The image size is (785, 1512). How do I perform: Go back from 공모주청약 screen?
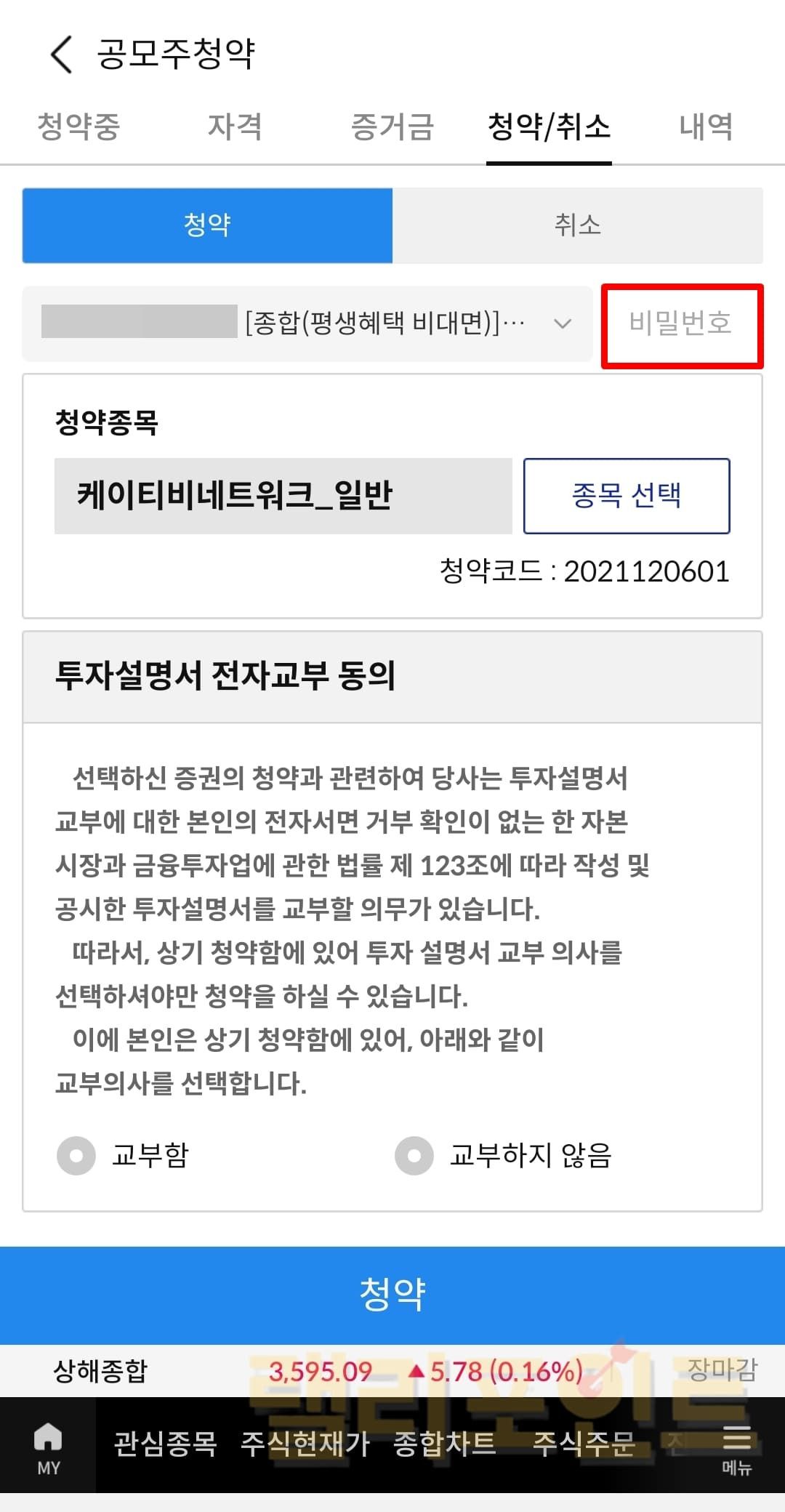pos(63,55)
